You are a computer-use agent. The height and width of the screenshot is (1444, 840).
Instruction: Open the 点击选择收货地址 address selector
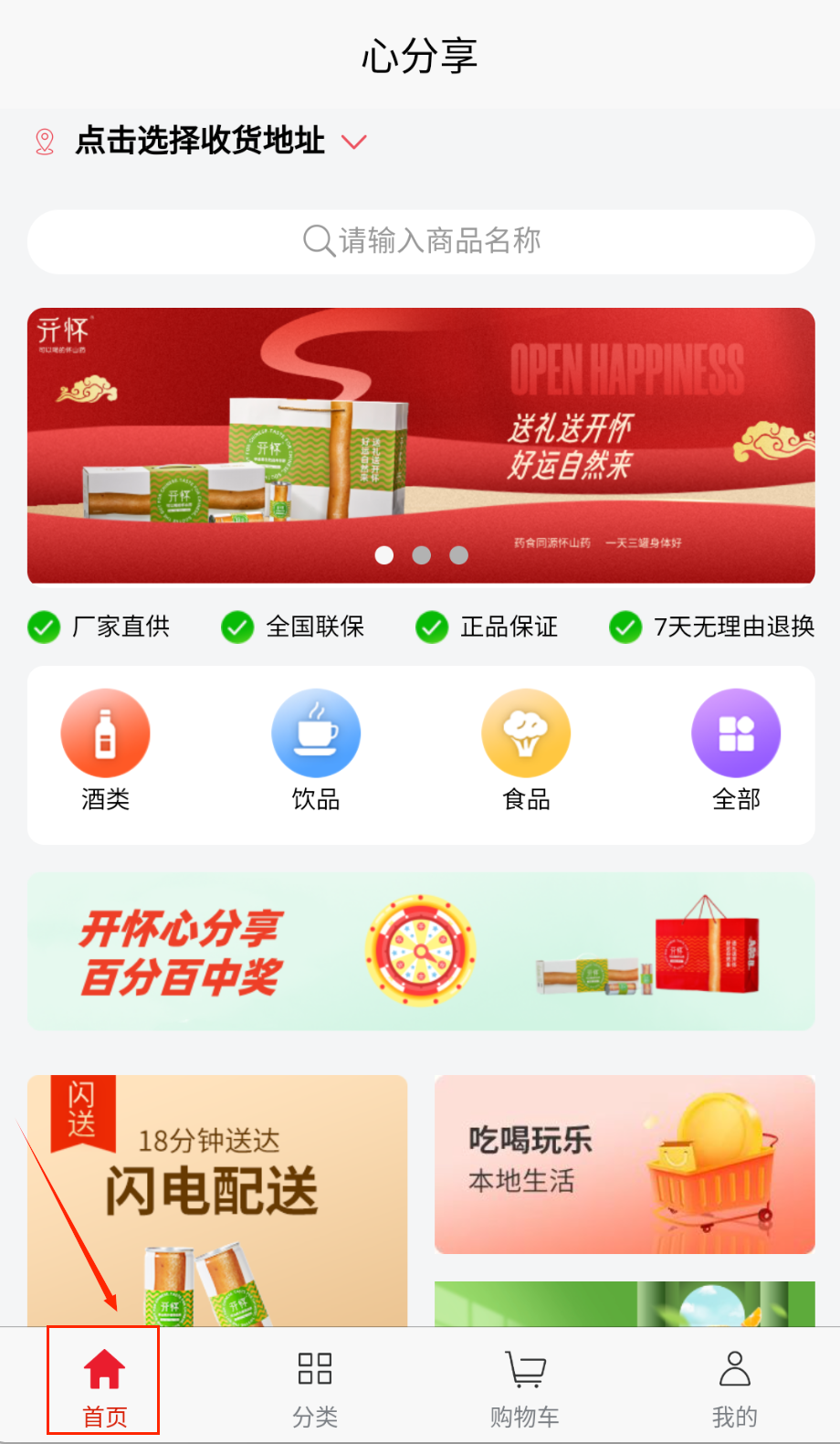[201, 142]
